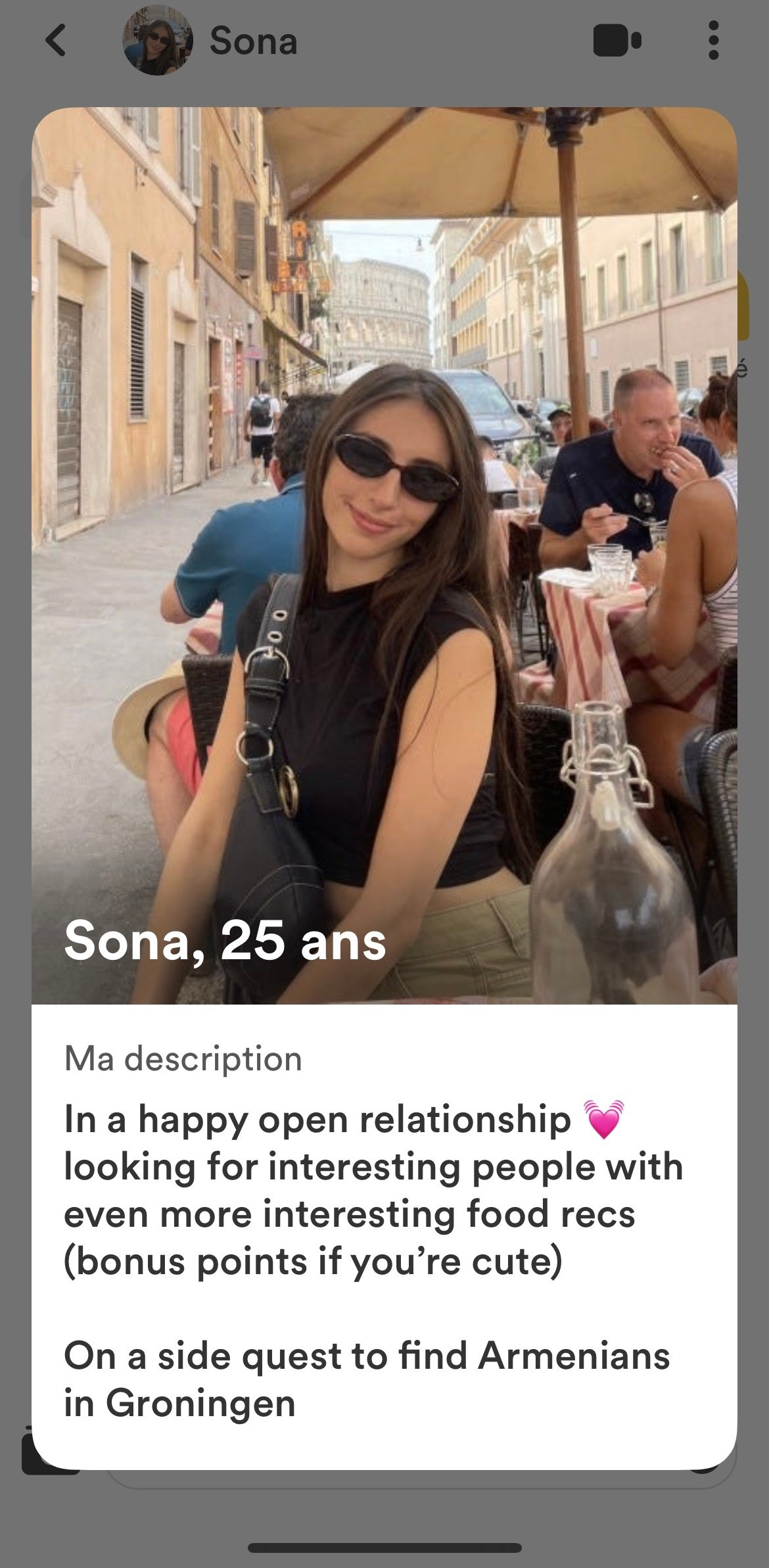Start a video call with Sona
Viewport: 769px width, 1568px height.
point(617,41)
